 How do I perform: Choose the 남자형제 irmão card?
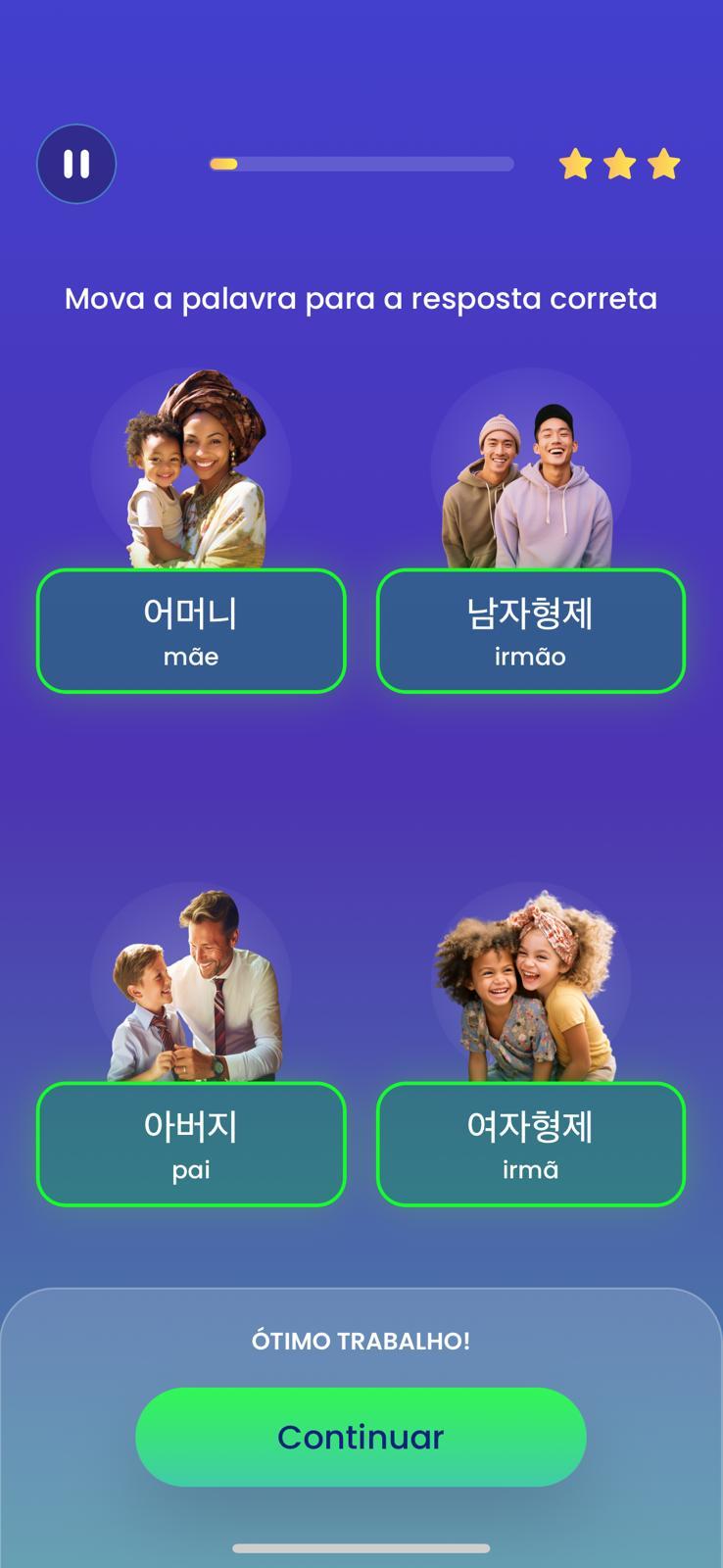pyautogui.click(x=530, y=631)
